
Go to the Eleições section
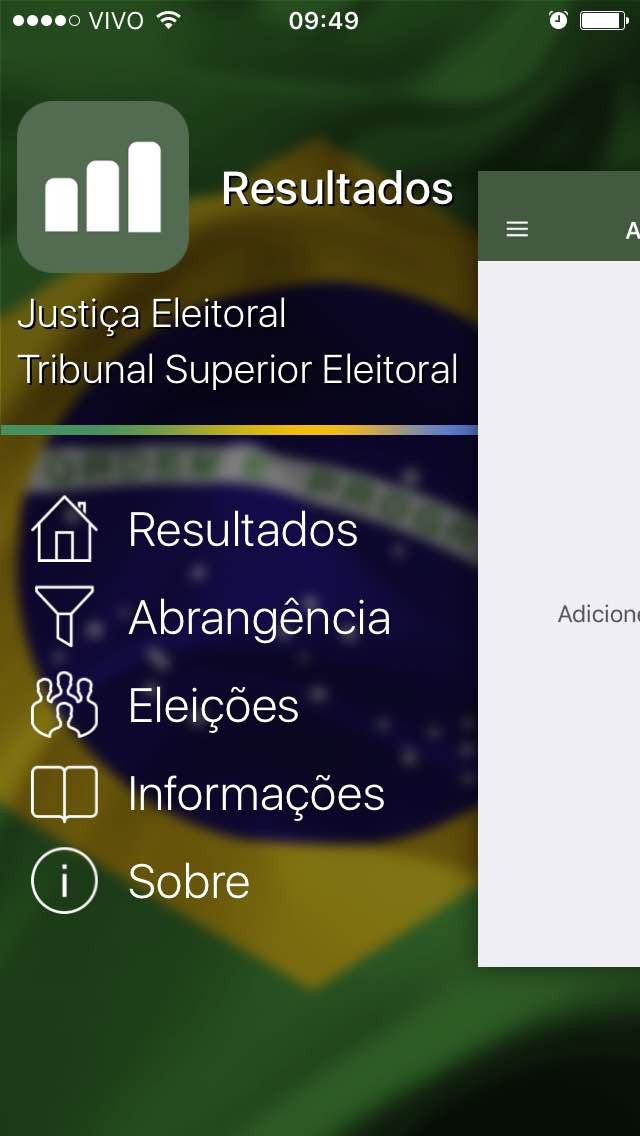click(213, 706)
